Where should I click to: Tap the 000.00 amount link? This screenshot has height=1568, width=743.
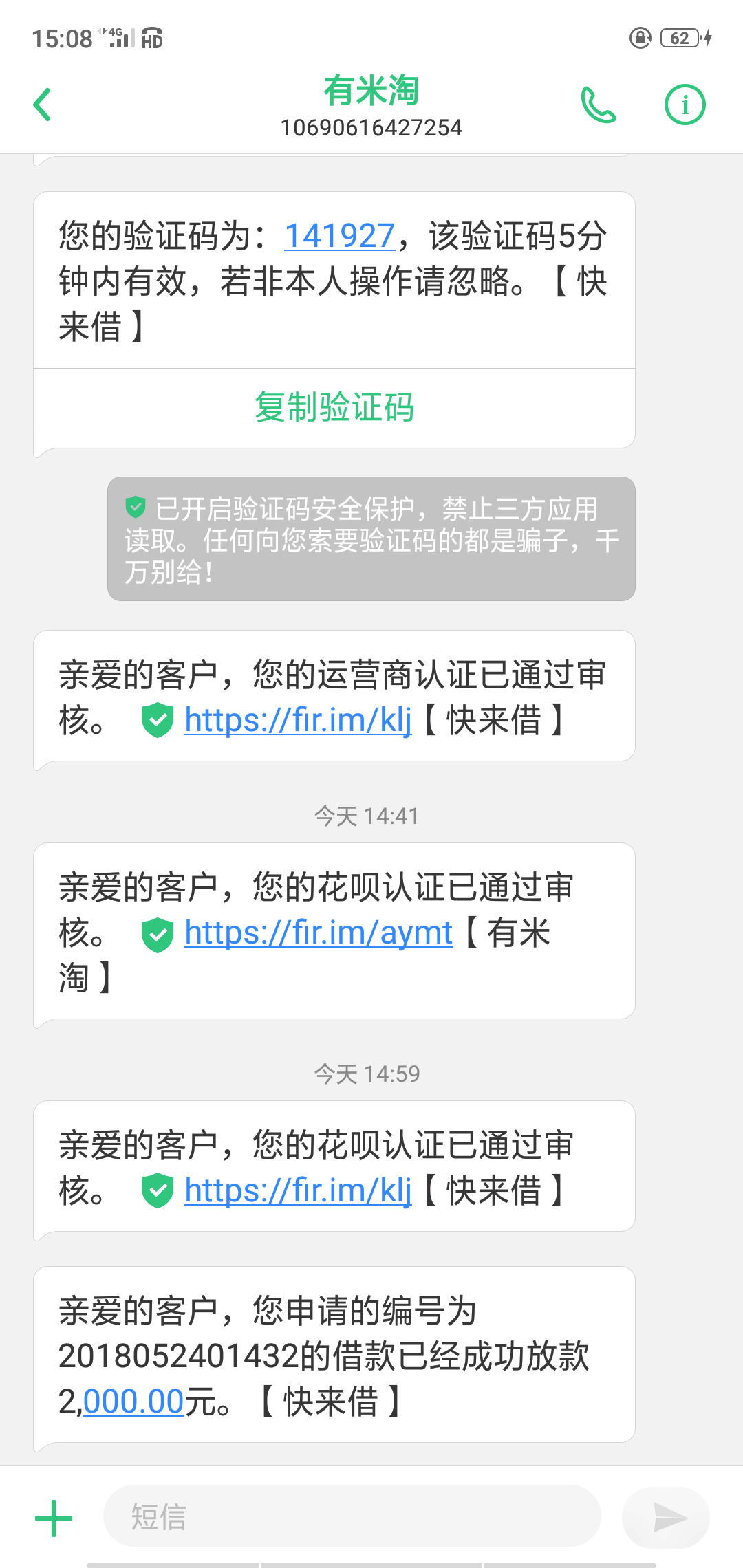tap(133, 1401)
